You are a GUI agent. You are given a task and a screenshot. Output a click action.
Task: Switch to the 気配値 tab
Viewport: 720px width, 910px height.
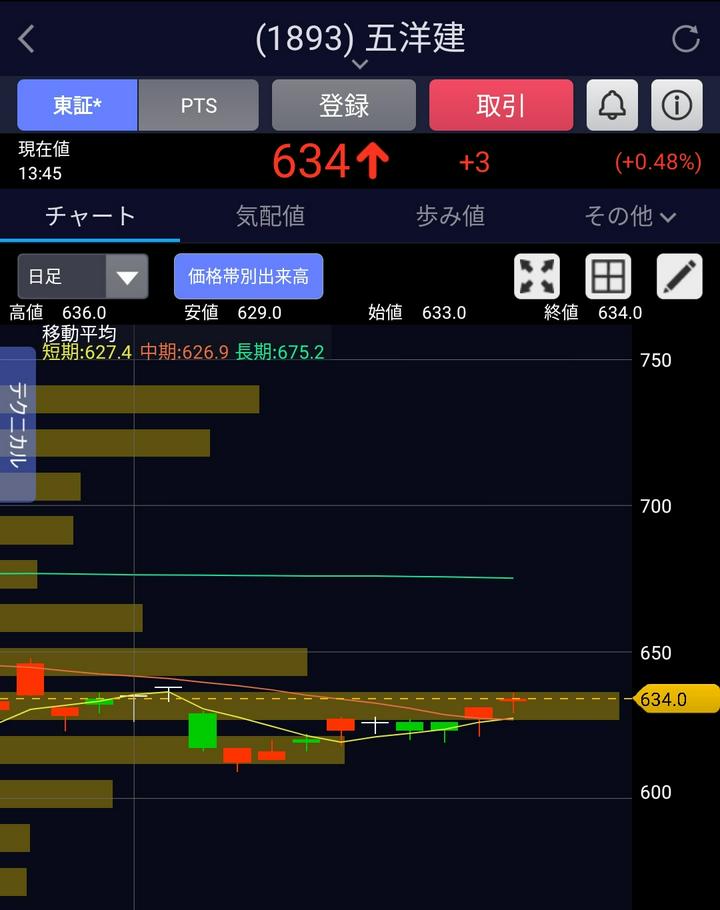click(x=270, y=215)
